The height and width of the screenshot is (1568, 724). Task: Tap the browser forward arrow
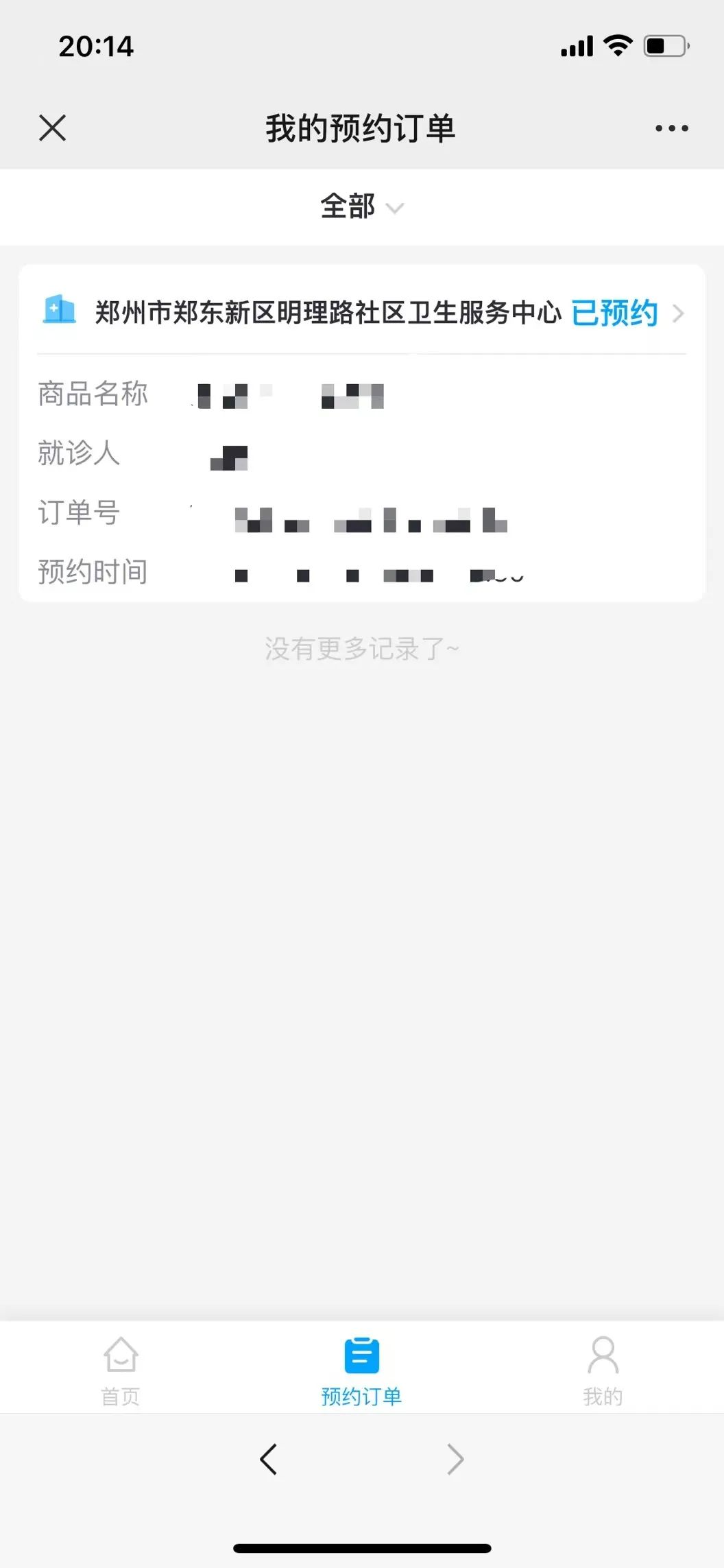[455, 1459]
